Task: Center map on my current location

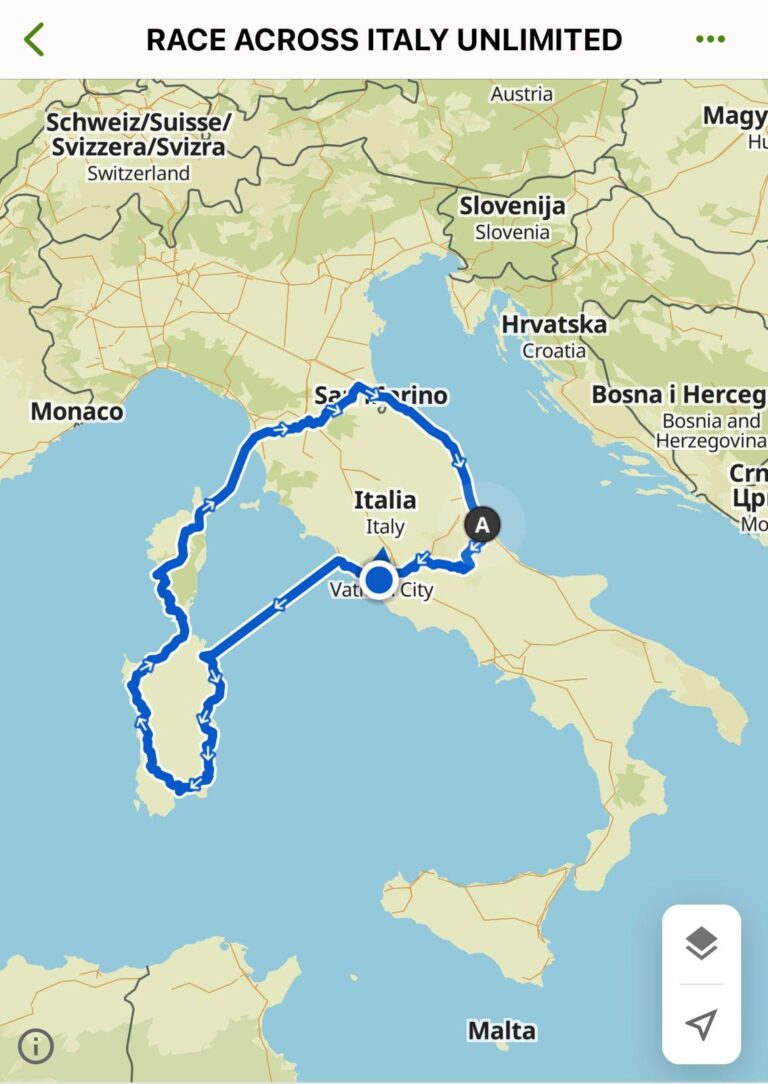Action: [702, 1023]
